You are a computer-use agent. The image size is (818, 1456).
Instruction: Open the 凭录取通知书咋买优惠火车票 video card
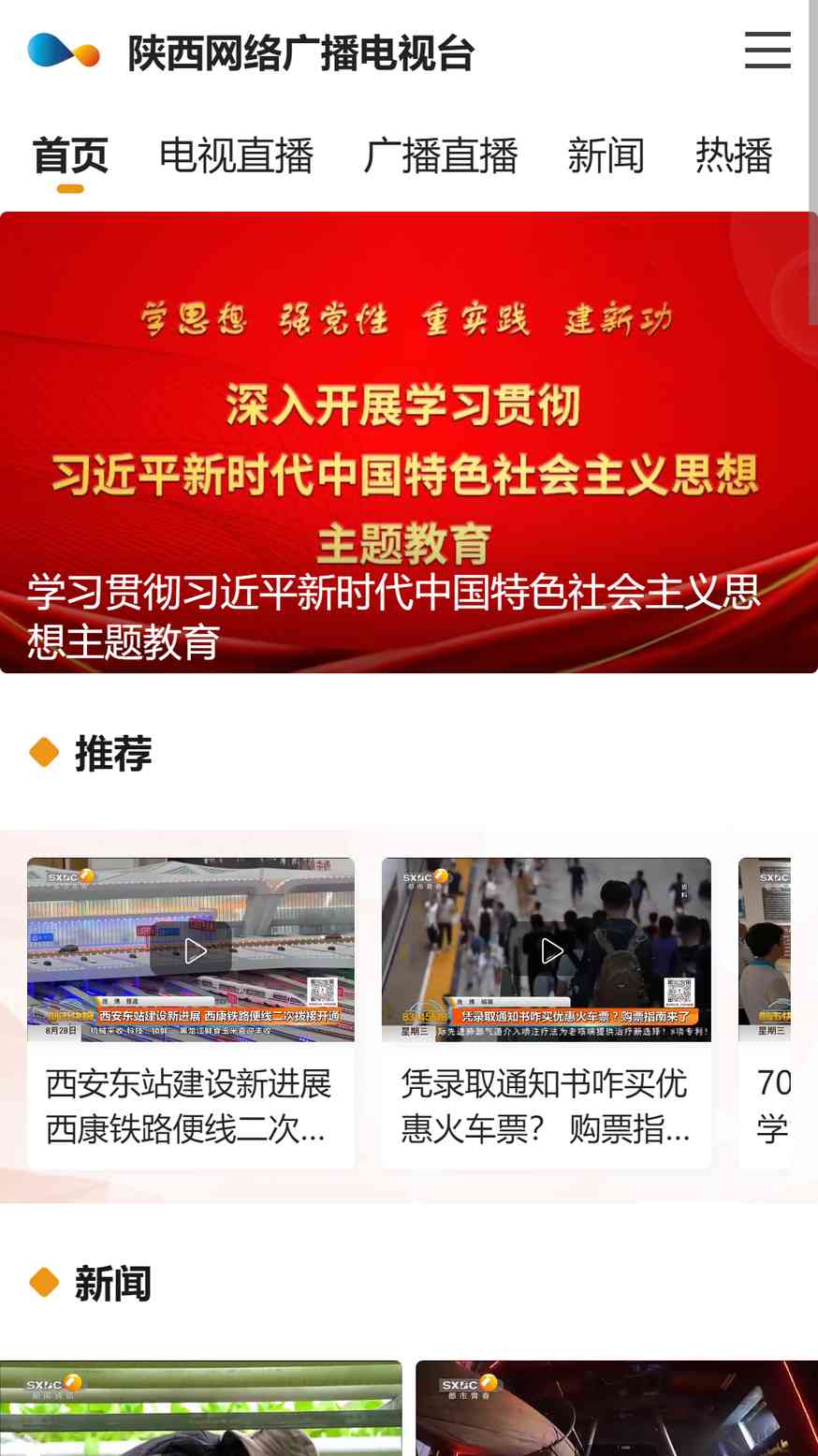[x=547, y=1013]
